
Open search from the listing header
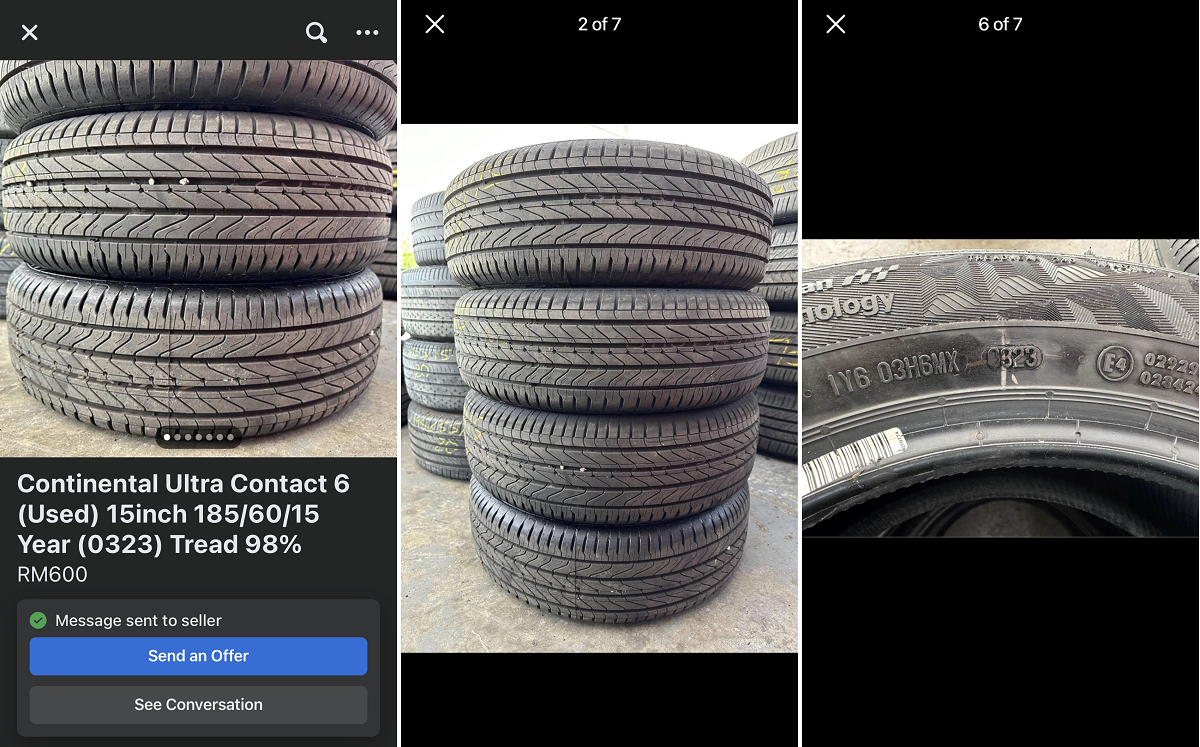point(316,33)
